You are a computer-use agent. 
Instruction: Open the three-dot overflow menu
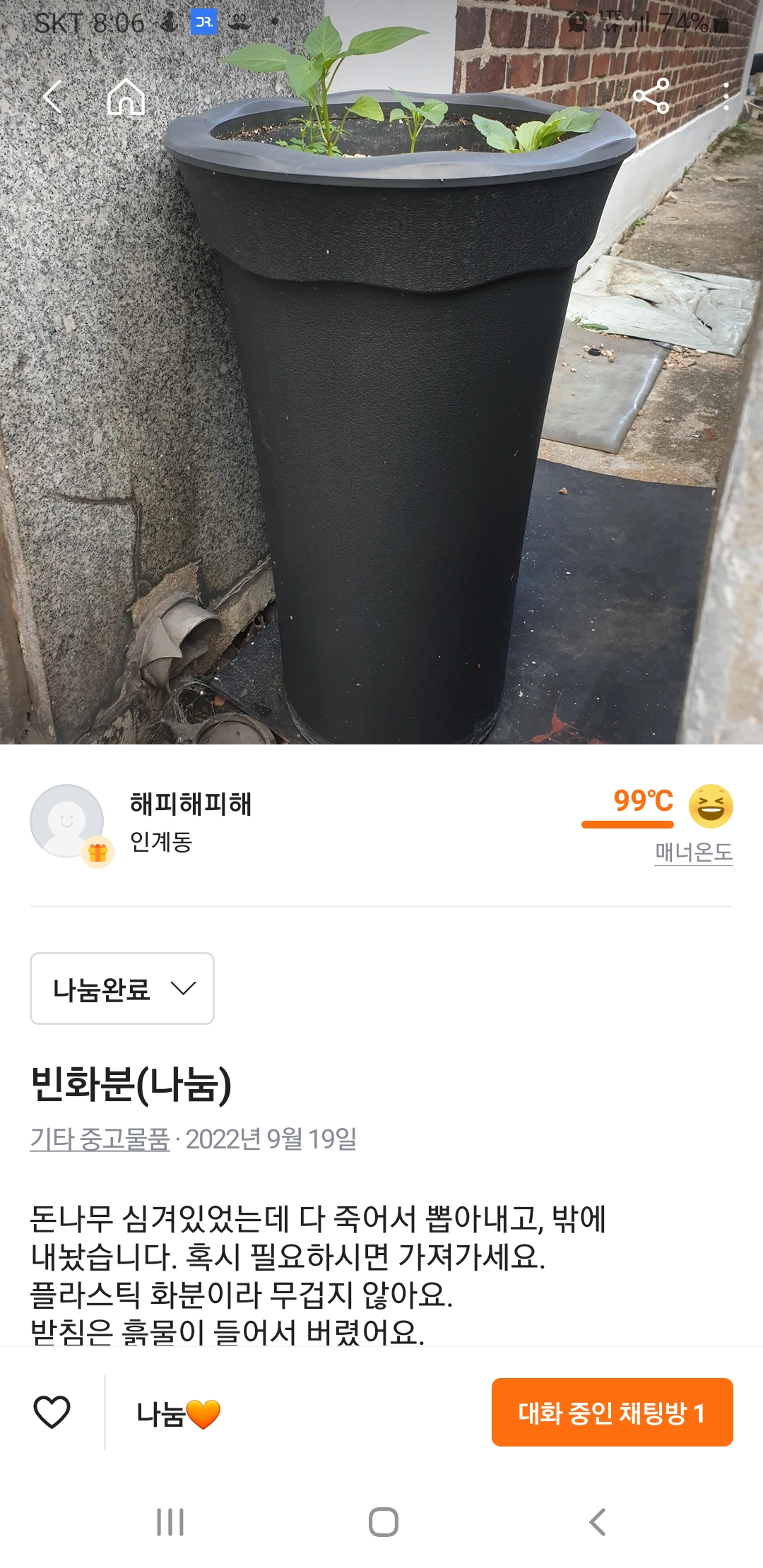click(726, 96)
